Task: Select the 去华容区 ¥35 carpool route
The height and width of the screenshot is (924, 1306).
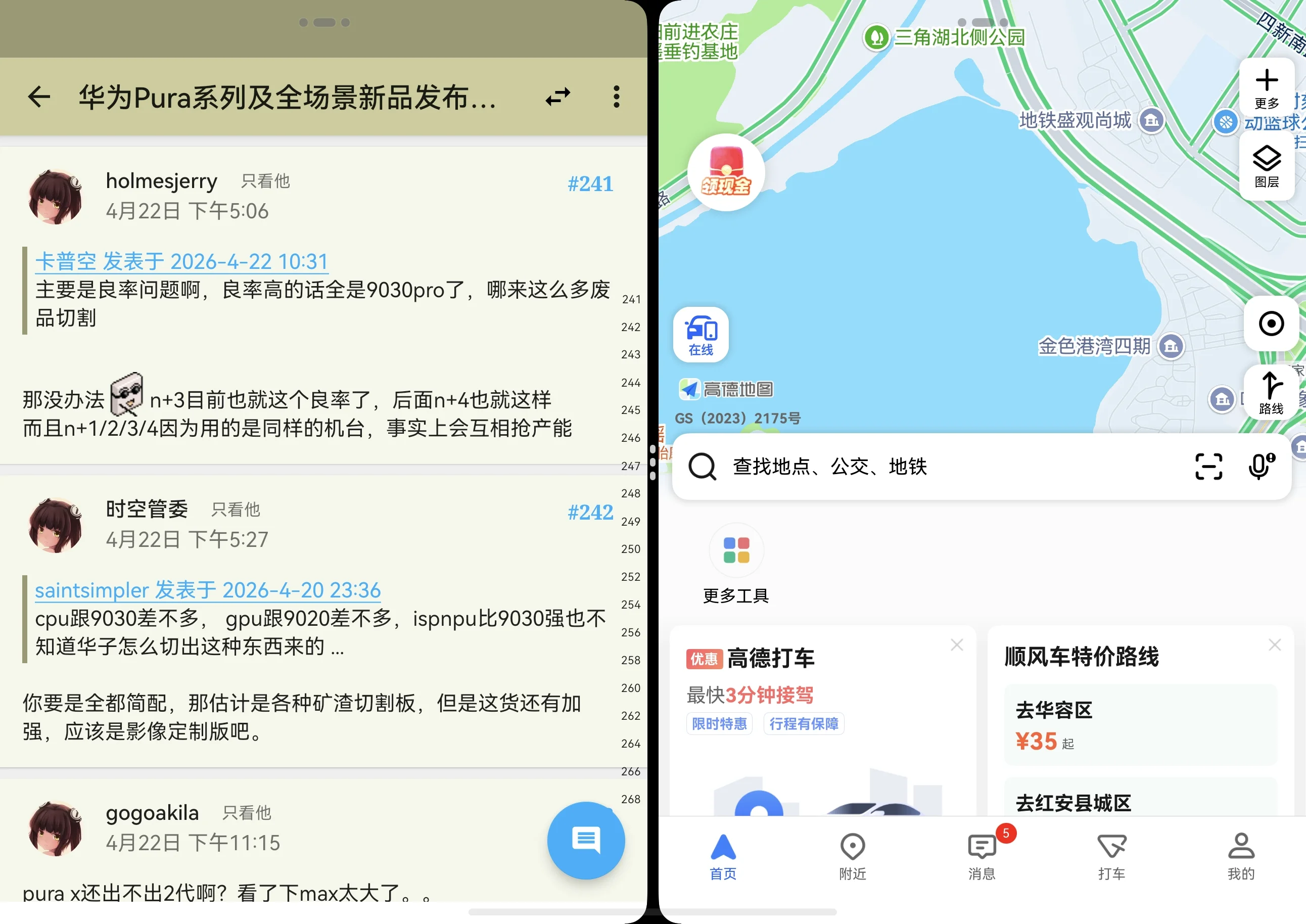Action: (1140, 725)
